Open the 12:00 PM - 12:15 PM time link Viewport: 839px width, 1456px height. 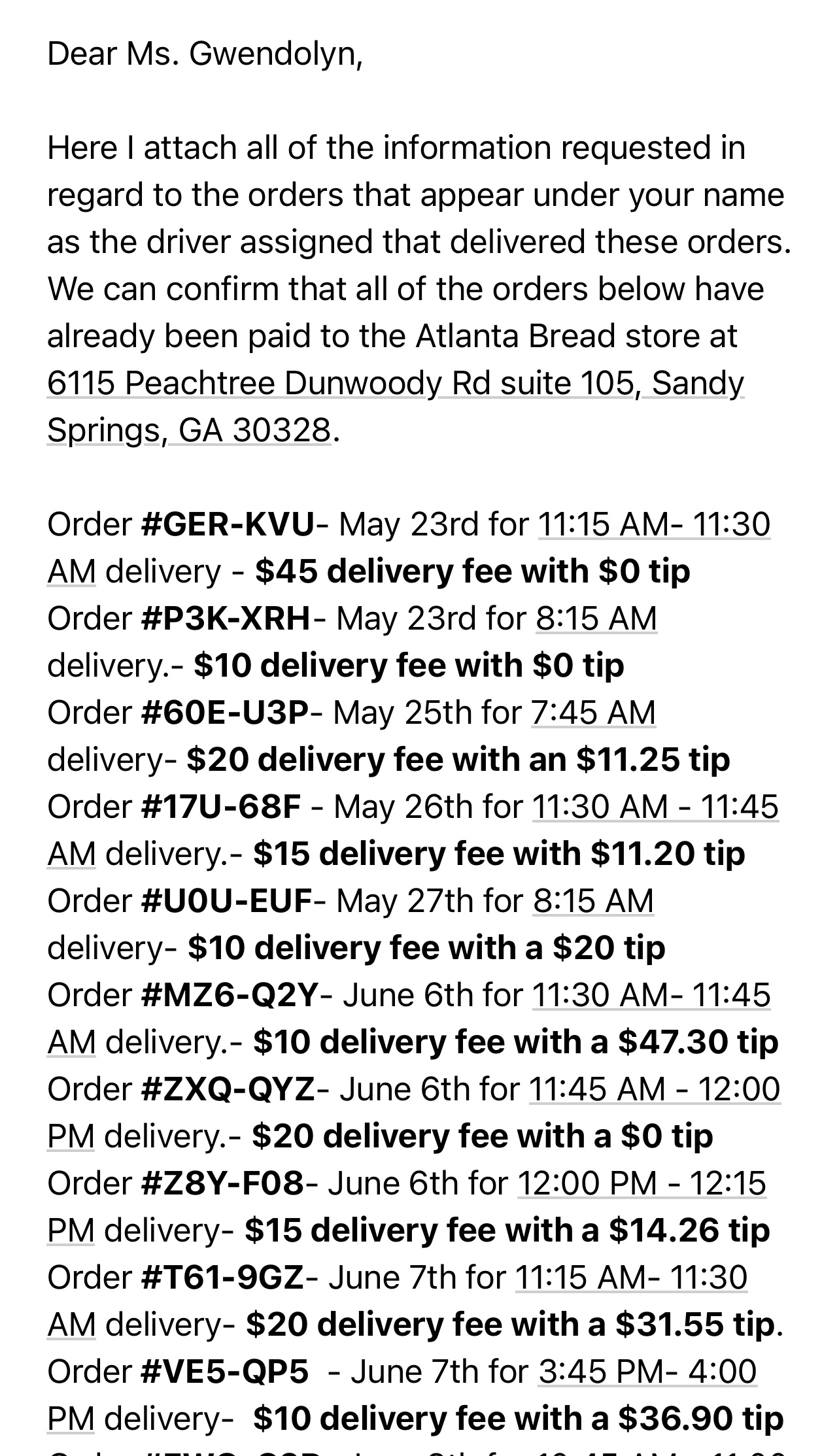tap(641, 1183)
